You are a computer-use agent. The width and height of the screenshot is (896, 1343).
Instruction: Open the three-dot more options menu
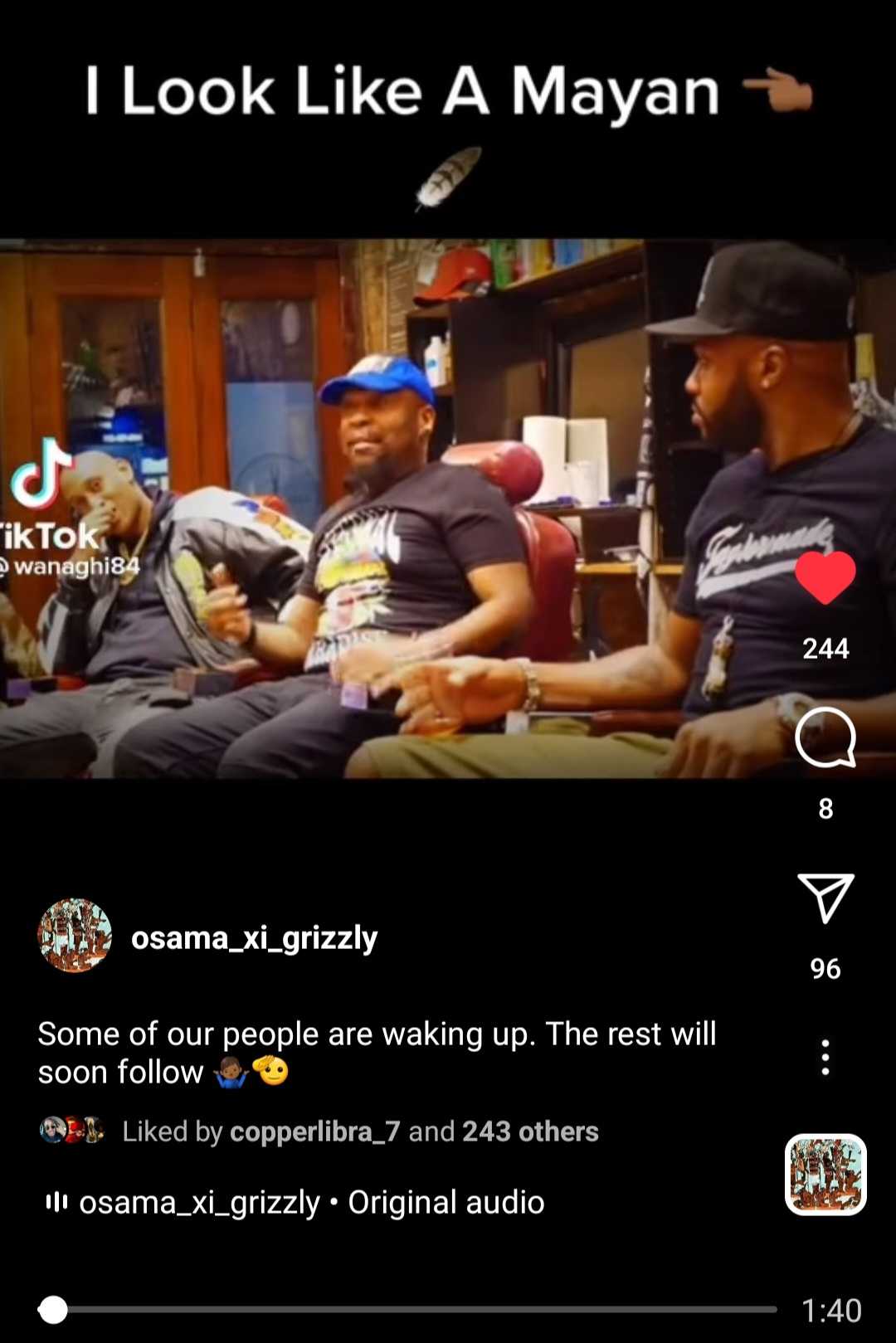825,1057
